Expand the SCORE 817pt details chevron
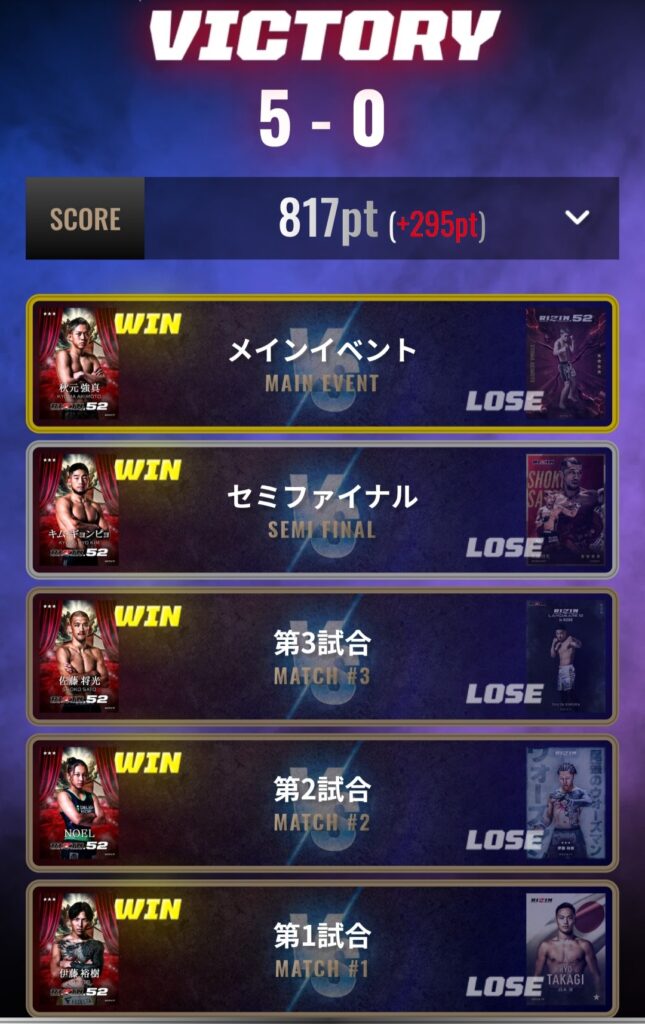 click(x=577, y=218)
